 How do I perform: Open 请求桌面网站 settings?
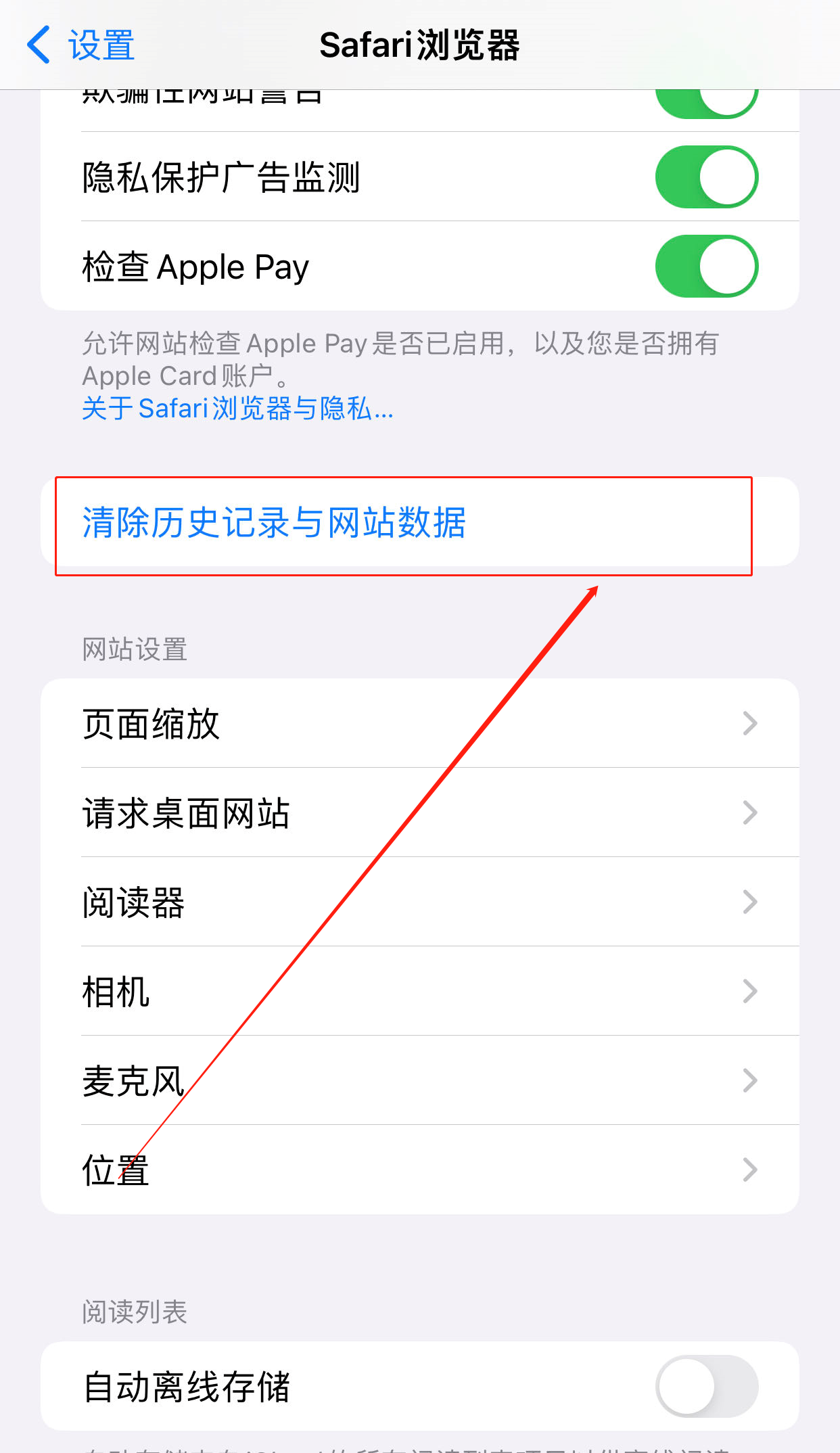tap(420, 812)
